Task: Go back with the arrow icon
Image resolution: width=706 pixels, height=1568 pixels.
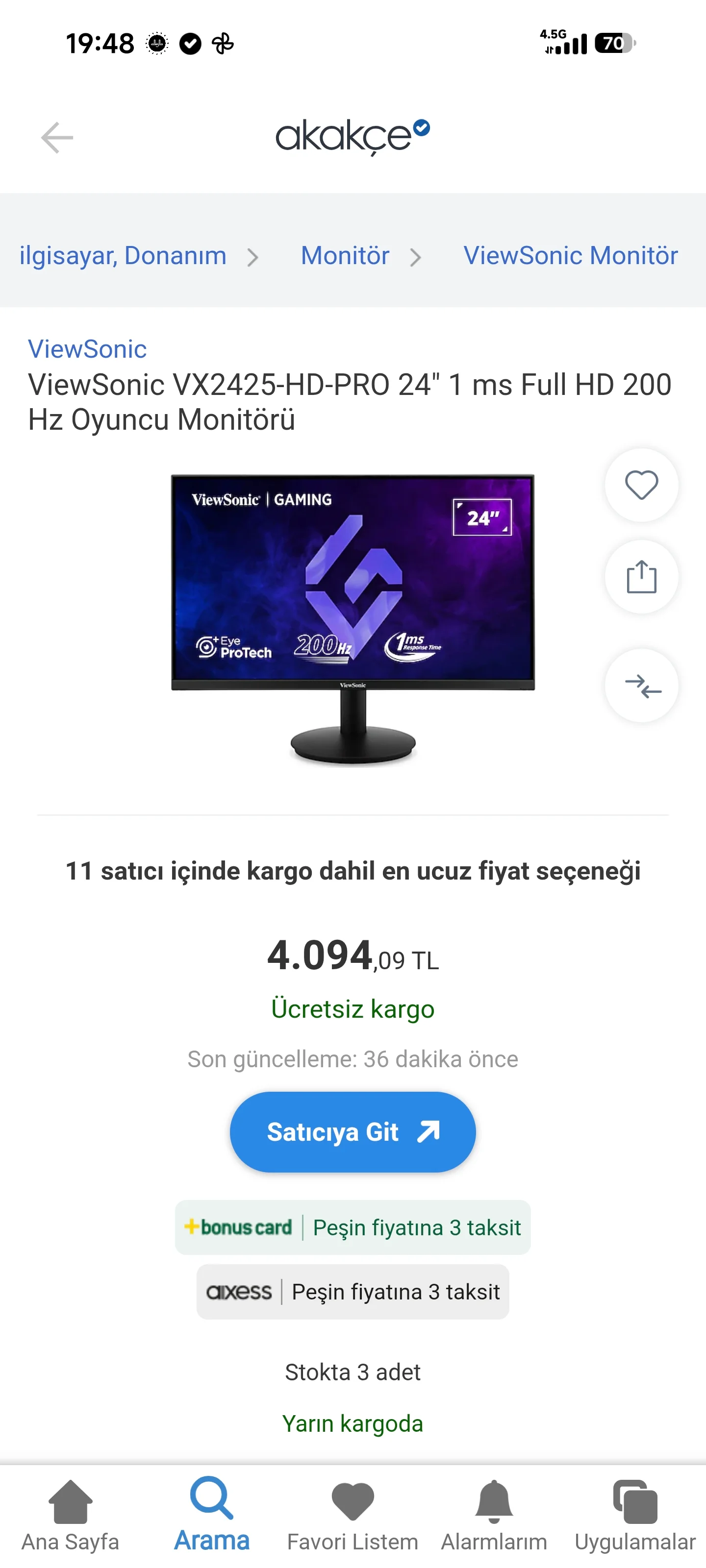Action: 57,138
